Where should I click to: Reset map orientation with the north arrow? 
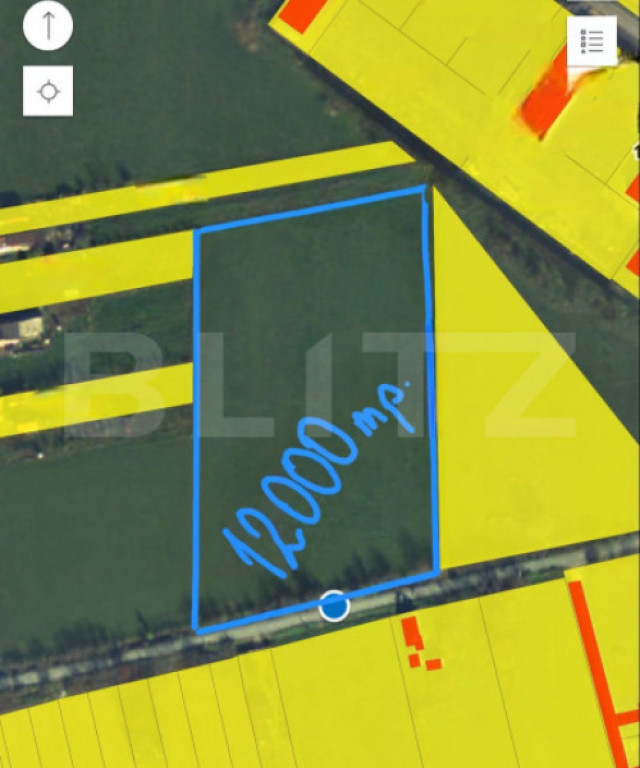point(48,26)
